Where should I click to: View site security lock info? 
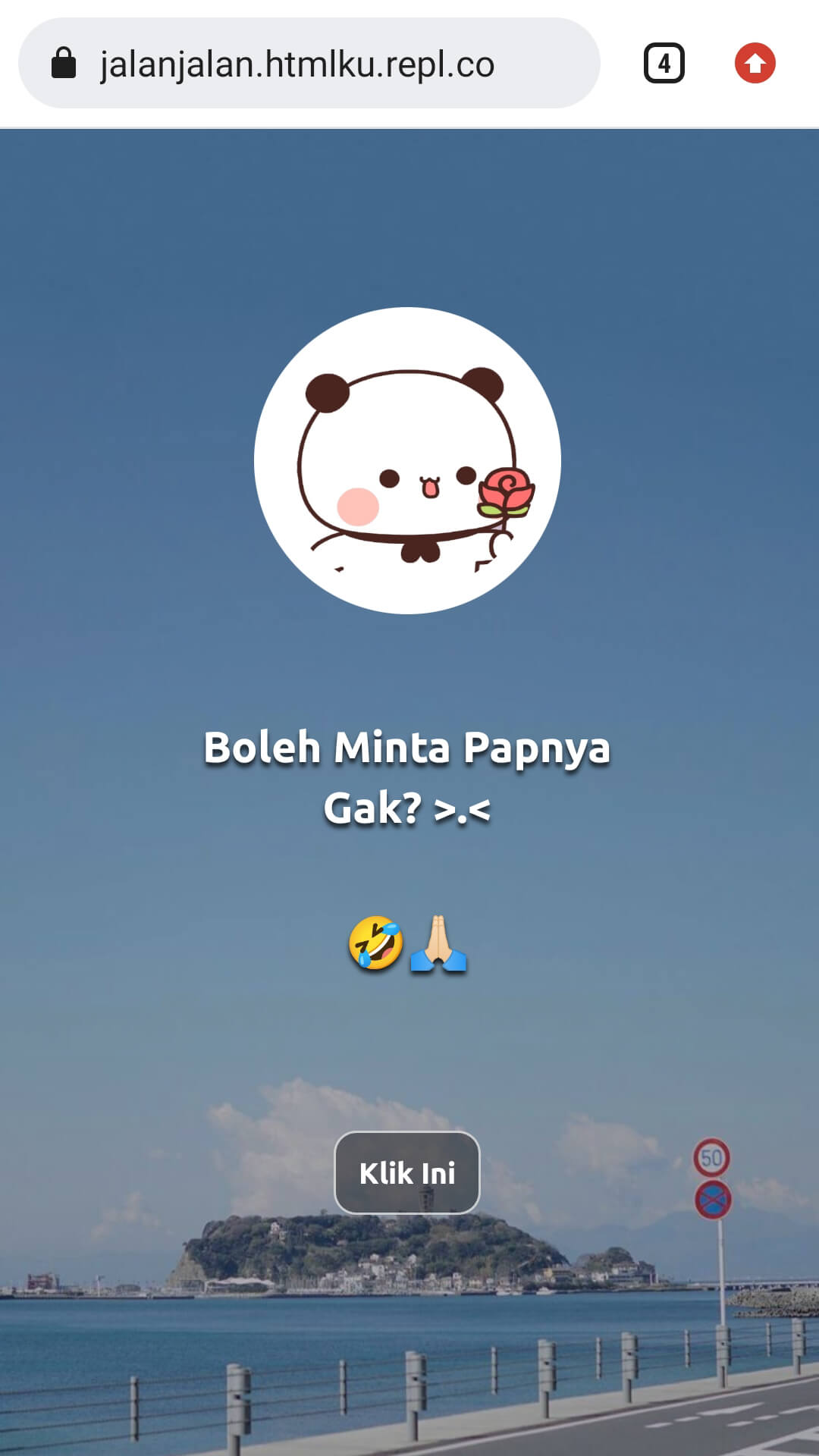click(x=64, y=64)
